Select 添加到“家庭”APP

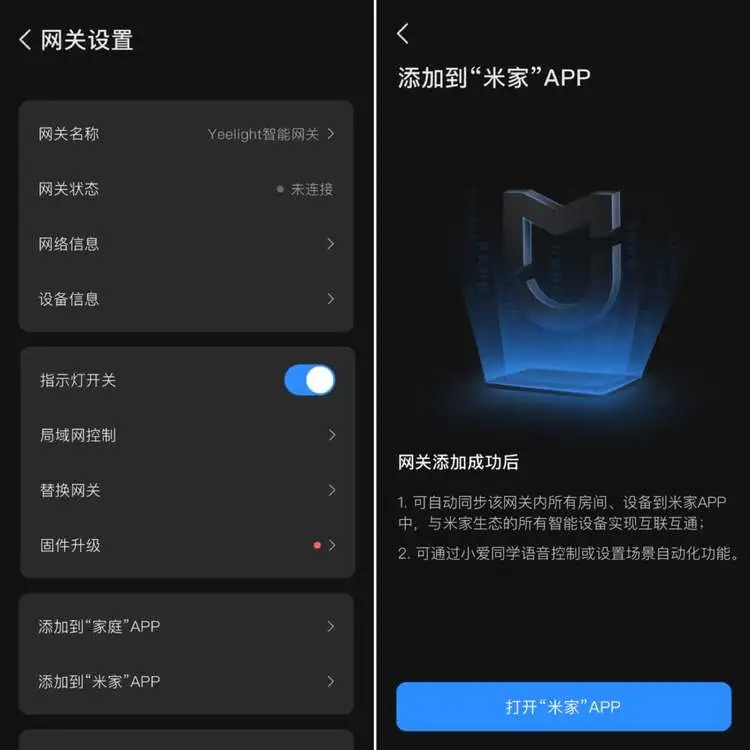(186, 626)
